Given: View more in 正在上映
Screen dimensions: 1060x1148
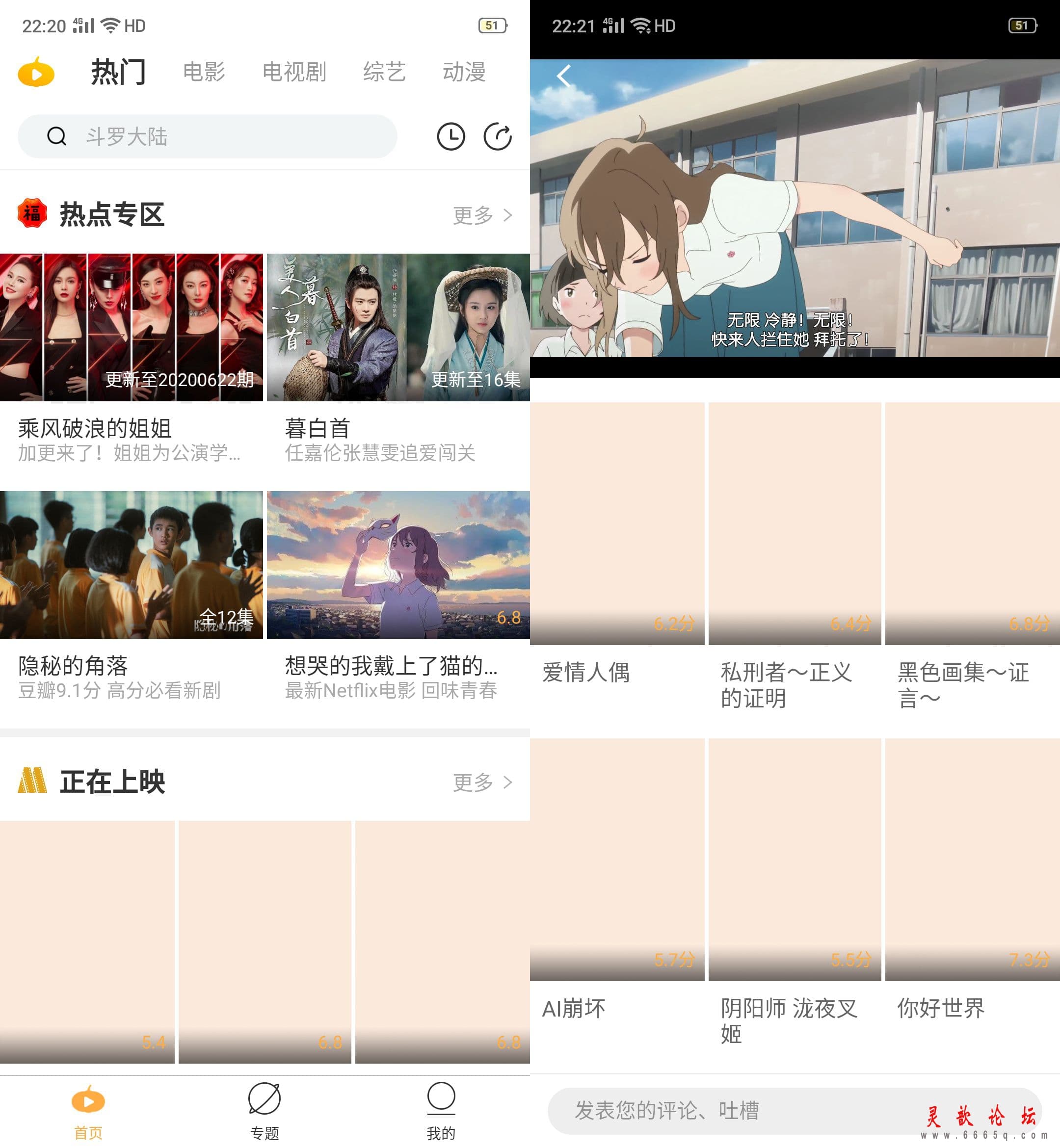Looking at the screenshot, I should [482, 782].
